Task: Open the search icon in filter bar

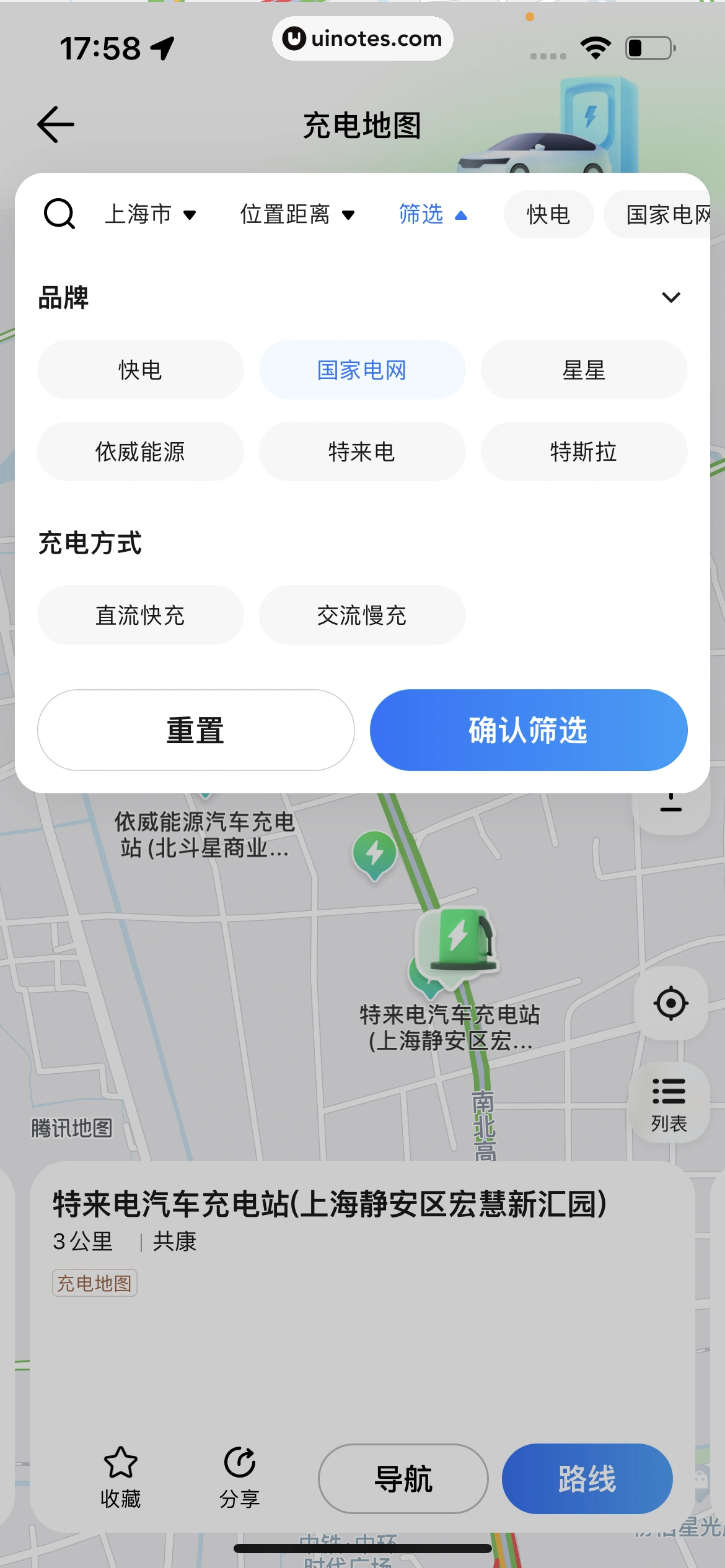Action: click(59, 214)
